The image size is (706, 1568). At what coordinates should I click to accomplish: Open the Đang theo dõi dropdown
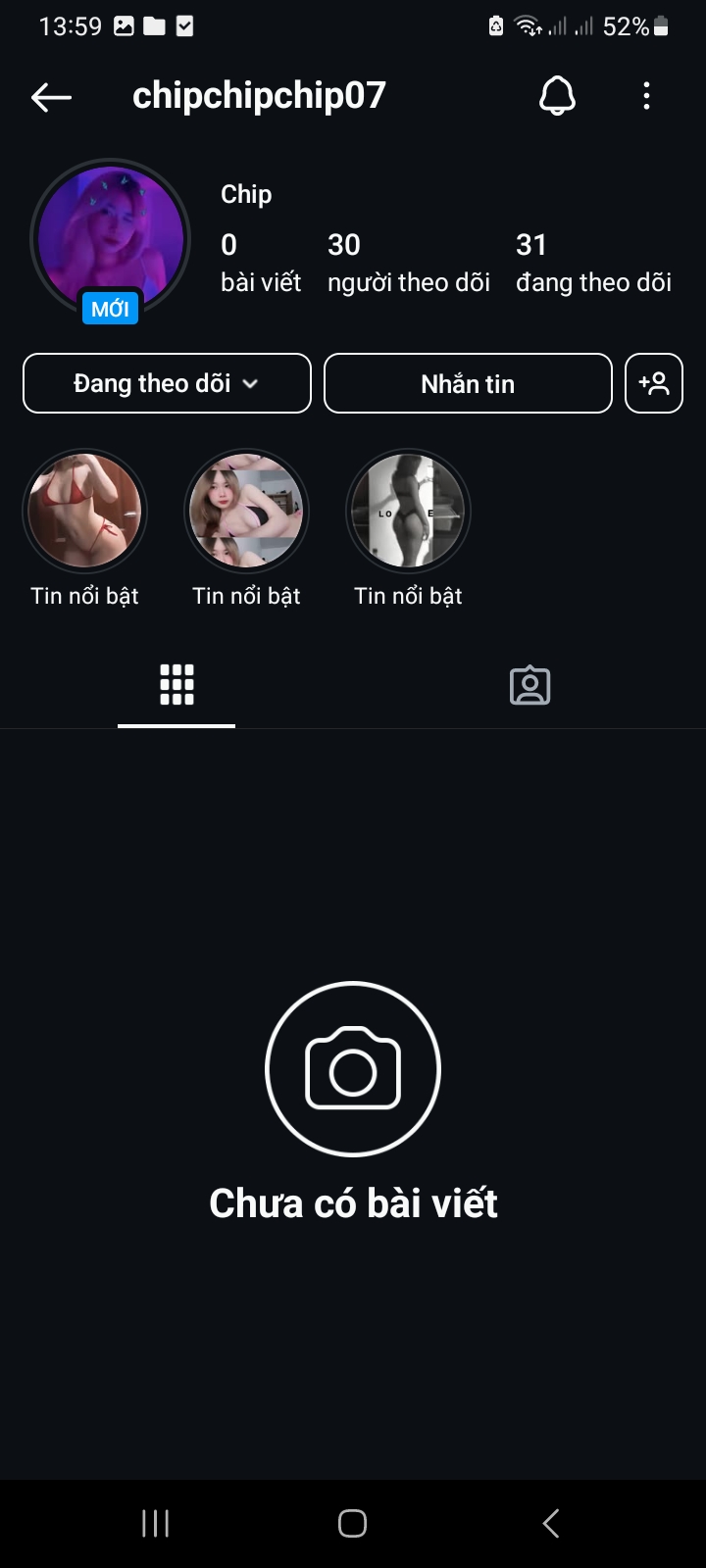tap(166, 383)
